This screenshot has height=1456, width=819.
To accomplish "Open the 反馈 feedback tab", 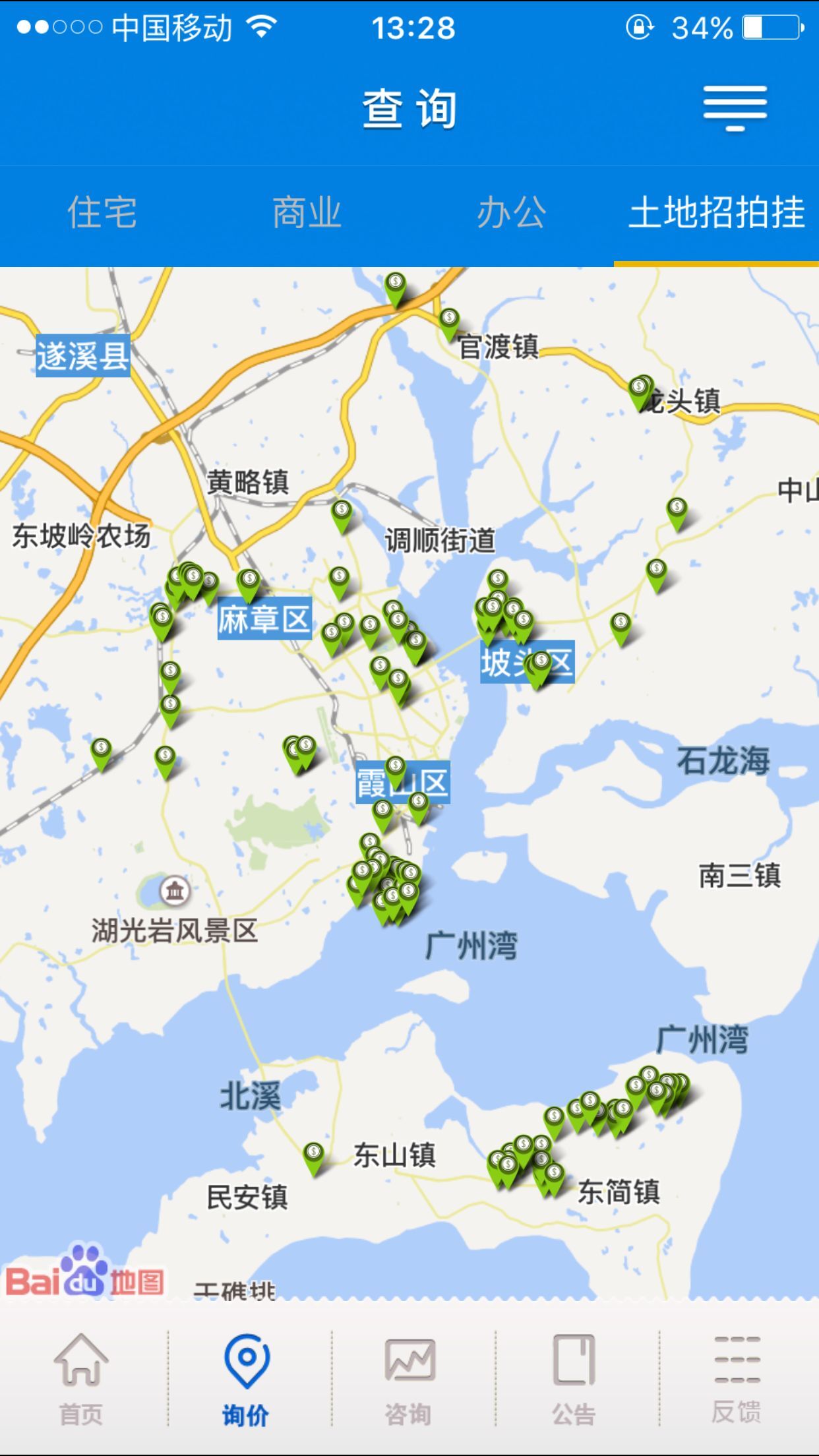I will click(737, 1378).
